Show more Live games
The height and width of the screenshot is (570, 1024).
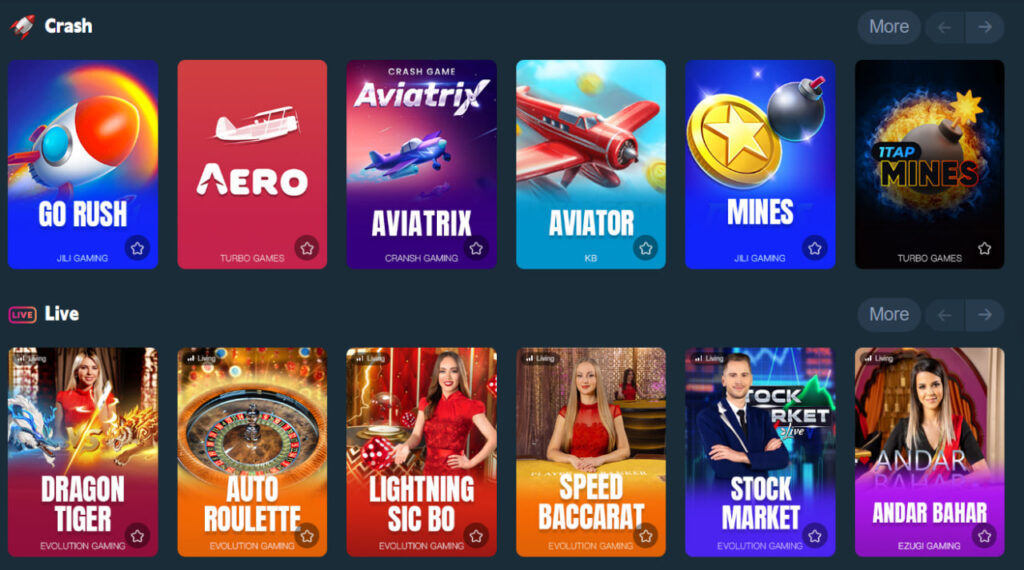coord(888,314)
